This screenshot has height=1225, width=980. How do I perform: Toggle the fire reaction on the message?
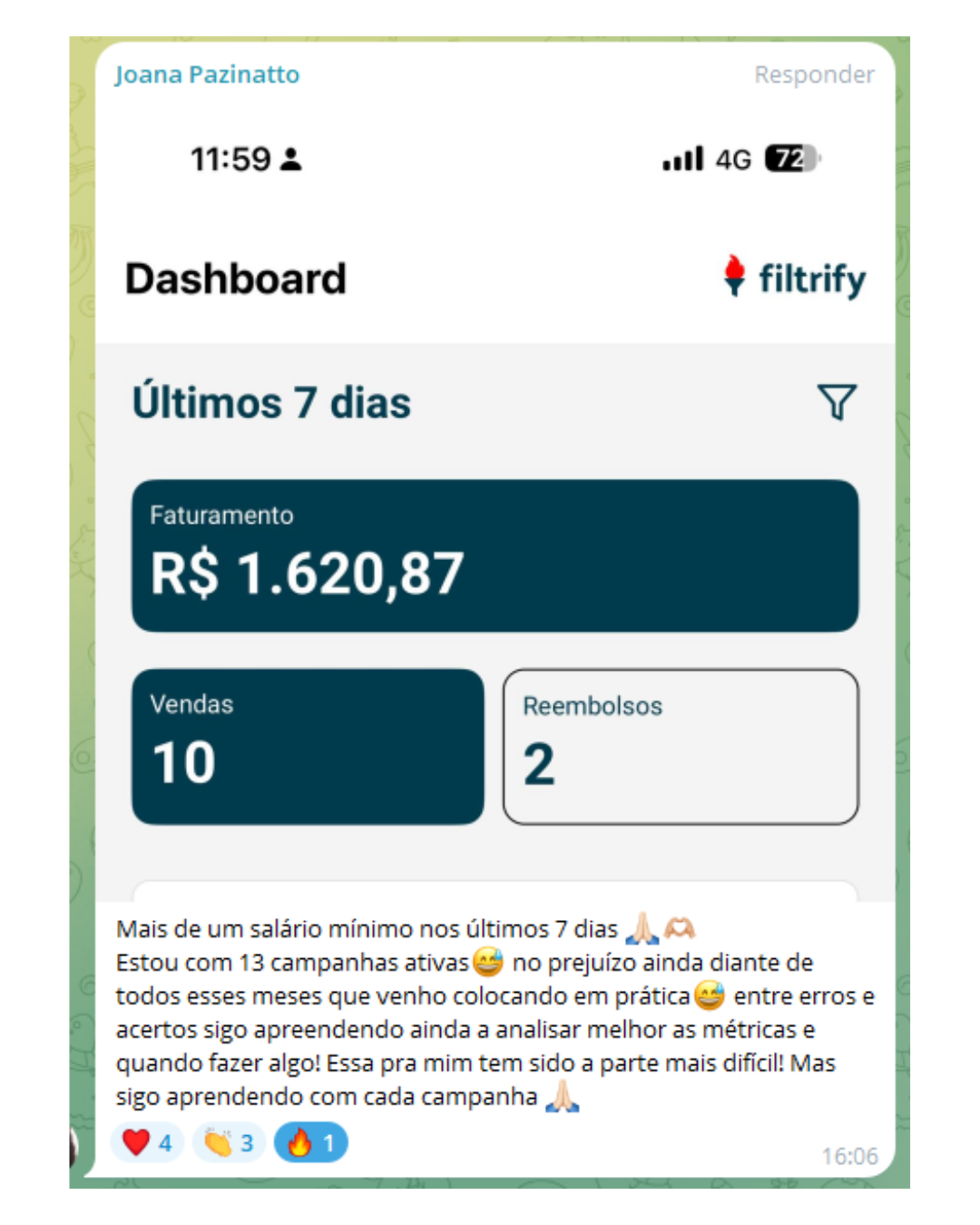tap(311, 1142)
